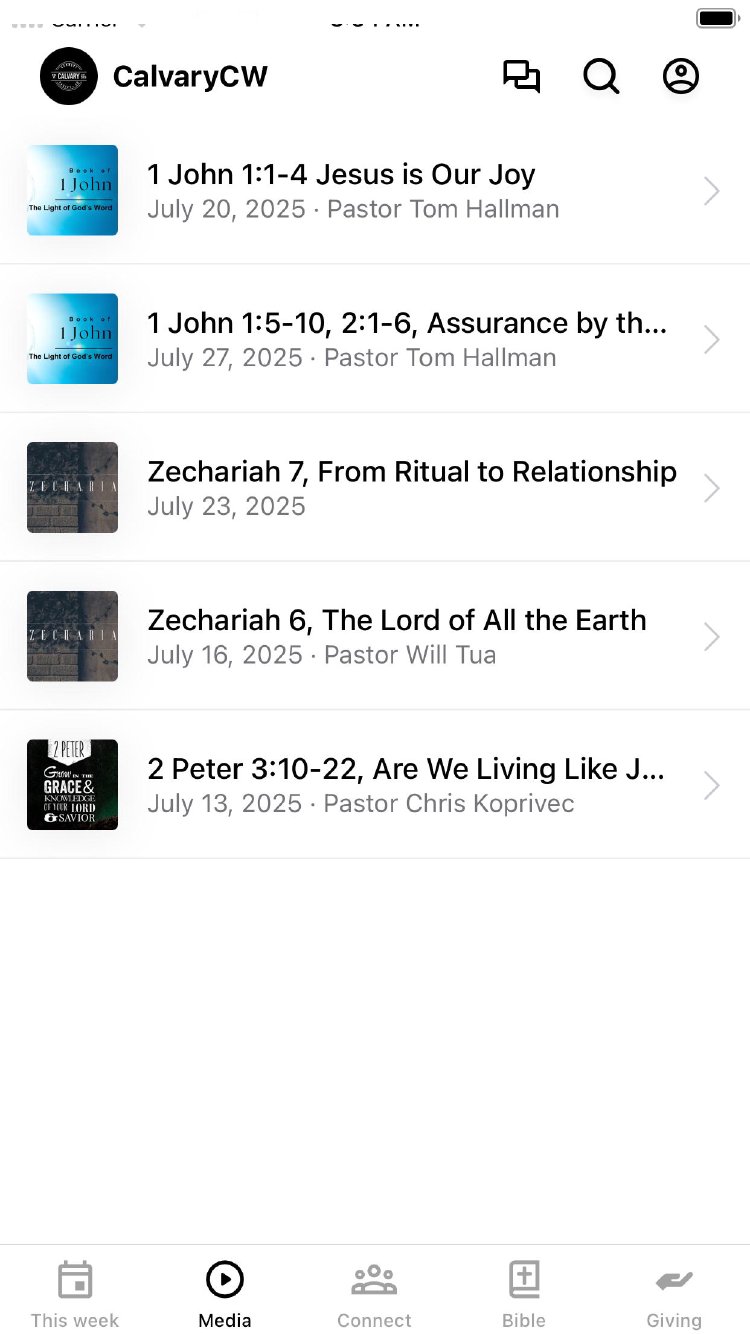Switch to the Bible tab
Image resolution: width=750 pixels, height=1334 pixels.
(x=524, y=1294)
